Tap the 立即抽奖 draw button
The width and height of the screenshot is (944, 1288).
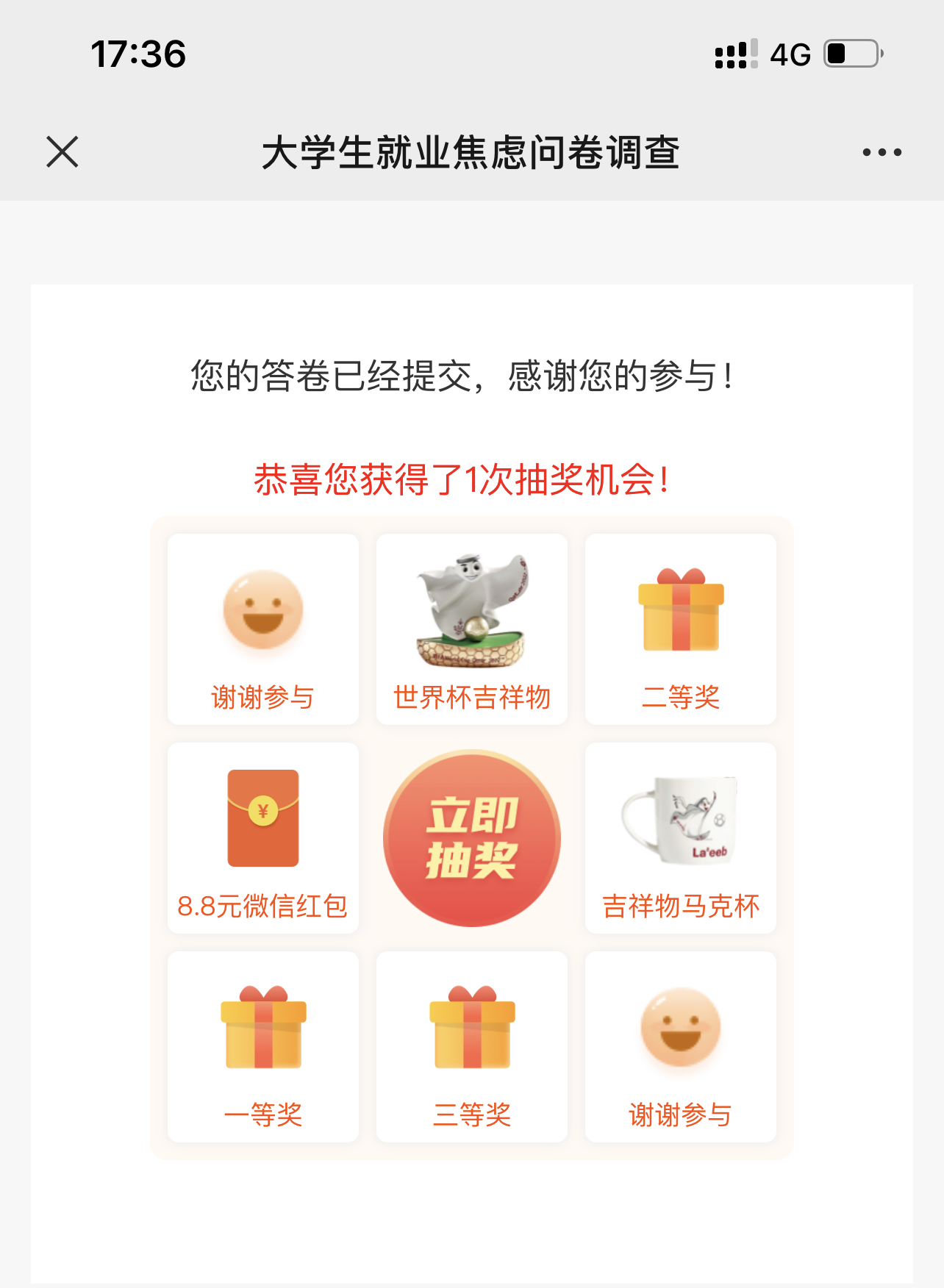tap(472, 838)
